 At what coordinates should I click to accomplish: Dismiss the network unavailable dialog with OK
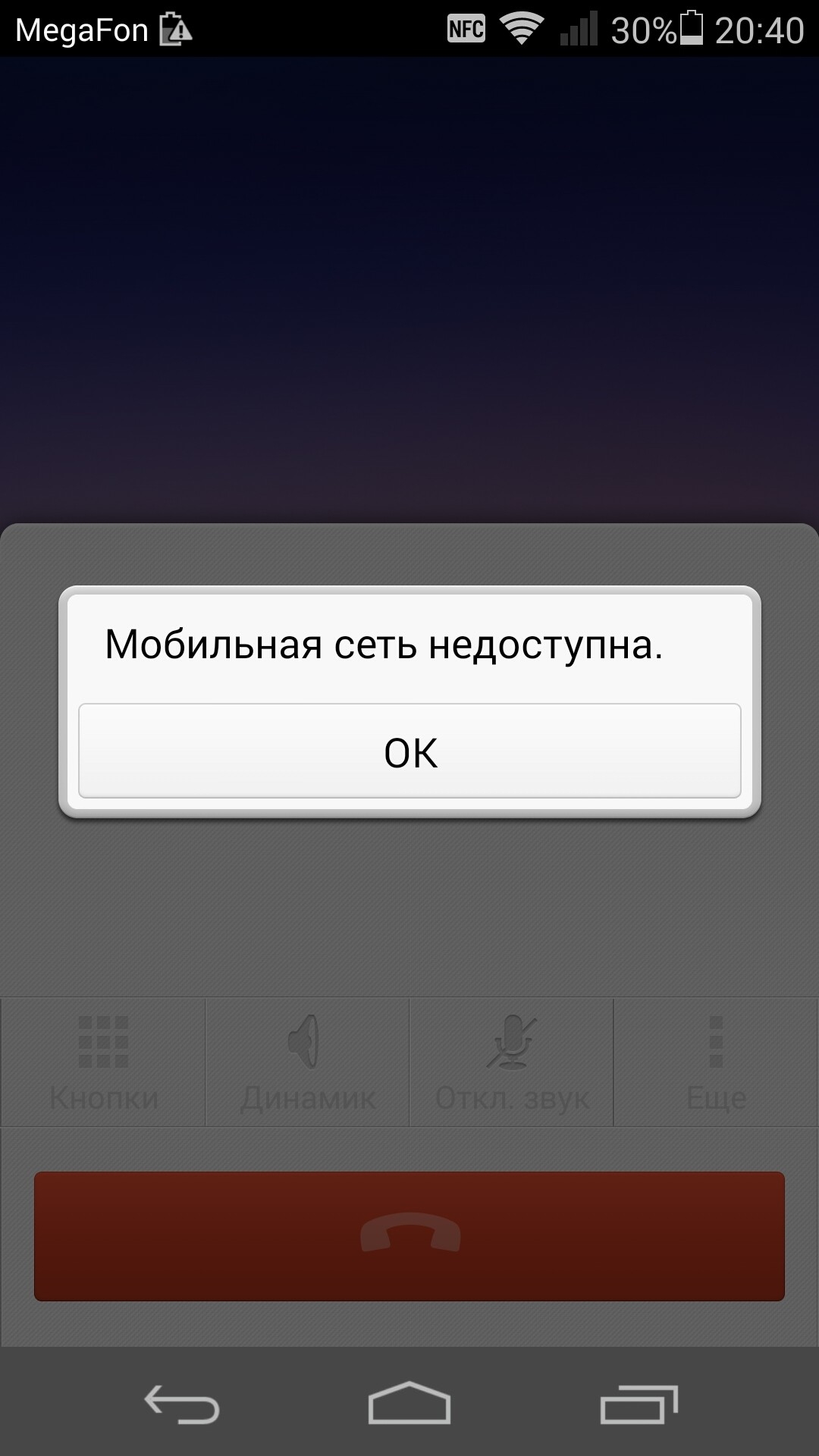(409, 751)
